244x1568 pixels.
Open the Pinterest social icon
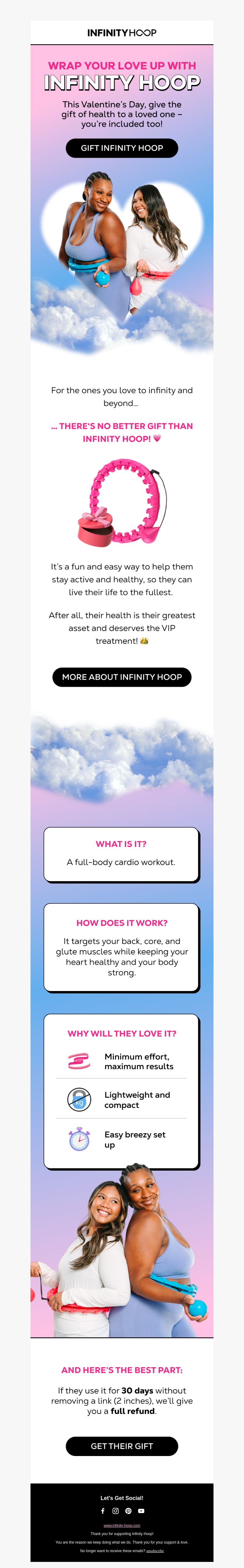[x=128, y=1511]
